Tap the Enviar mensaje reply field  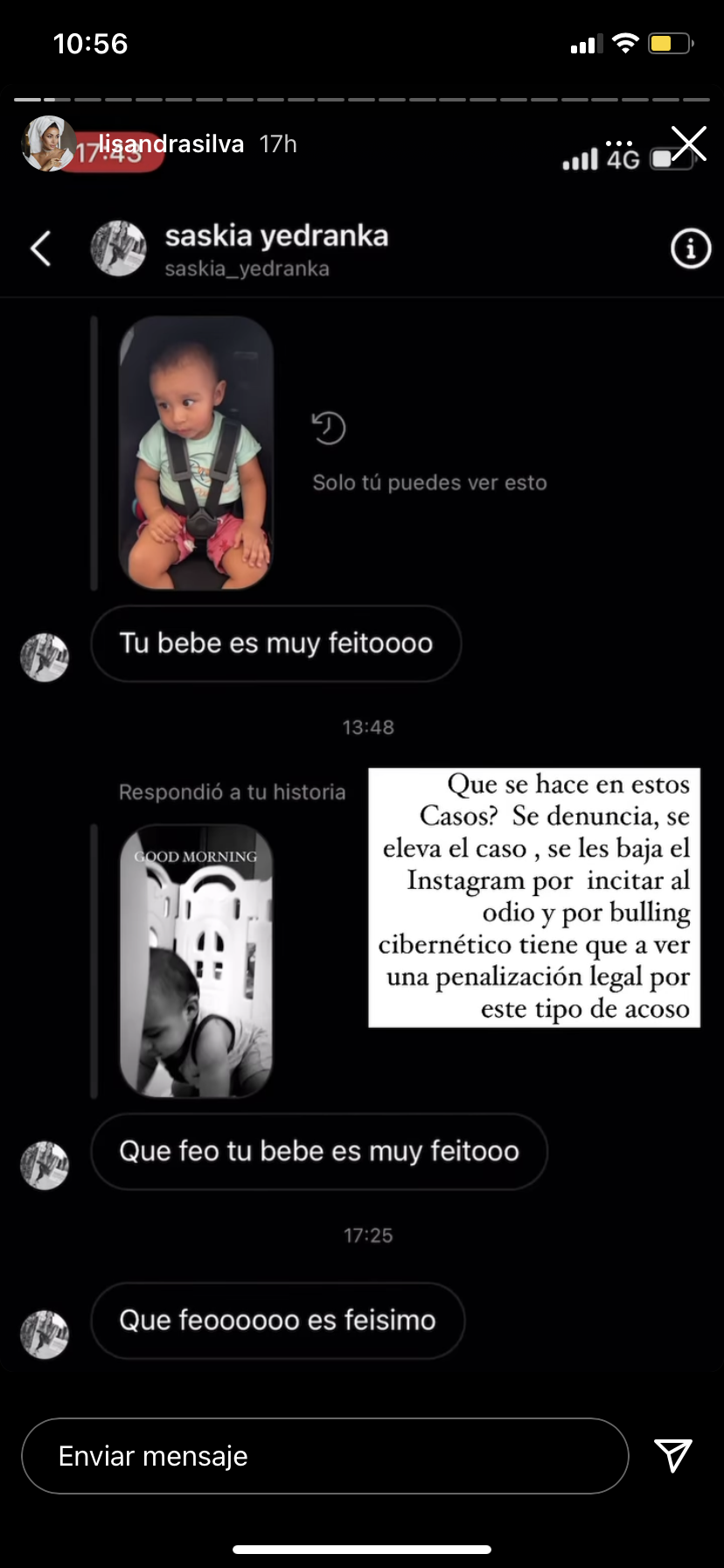(324, 1456)
